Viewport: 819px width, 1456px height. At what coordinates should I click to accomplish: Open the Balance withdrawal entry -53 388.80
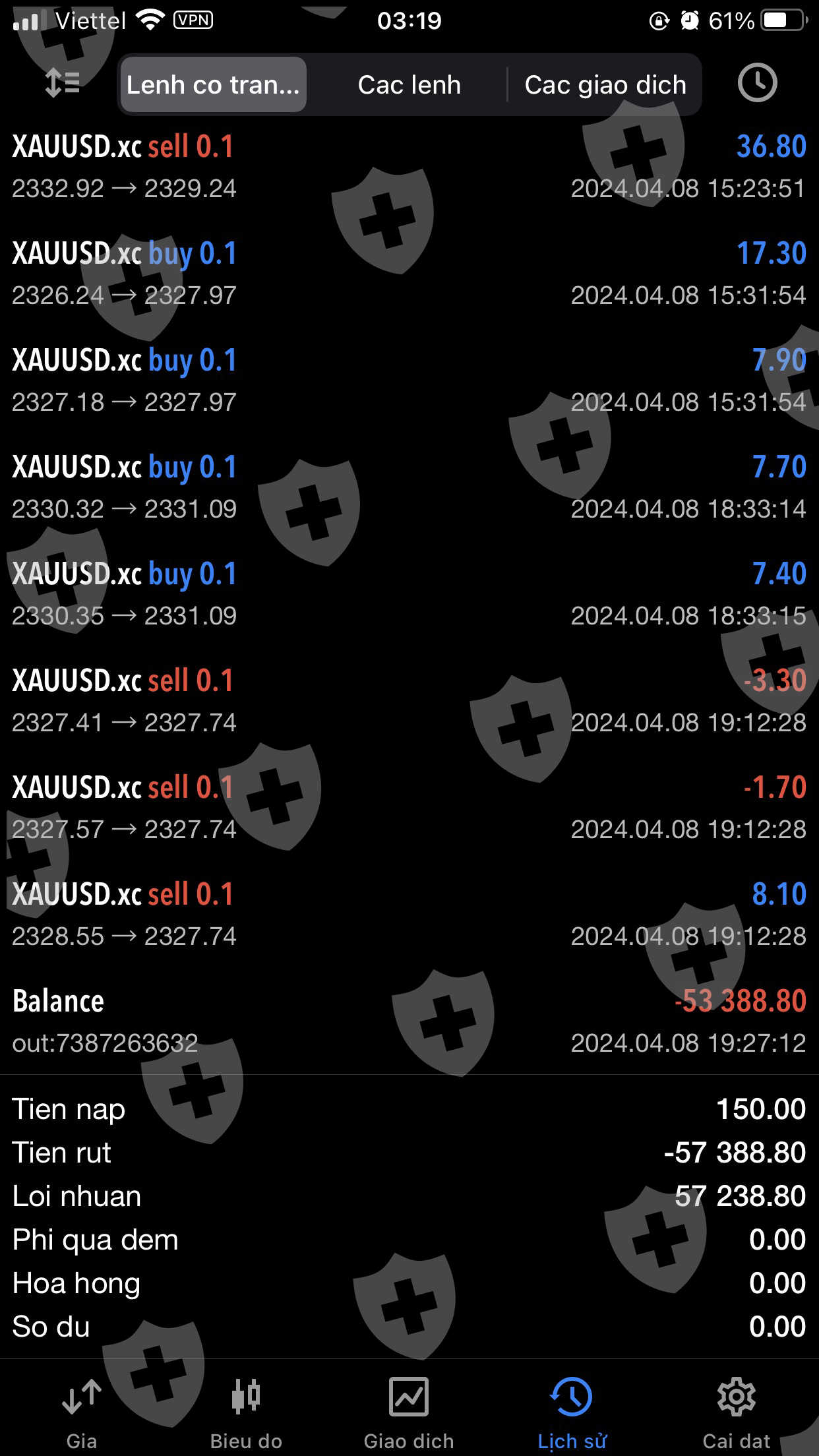point(409,1021)
